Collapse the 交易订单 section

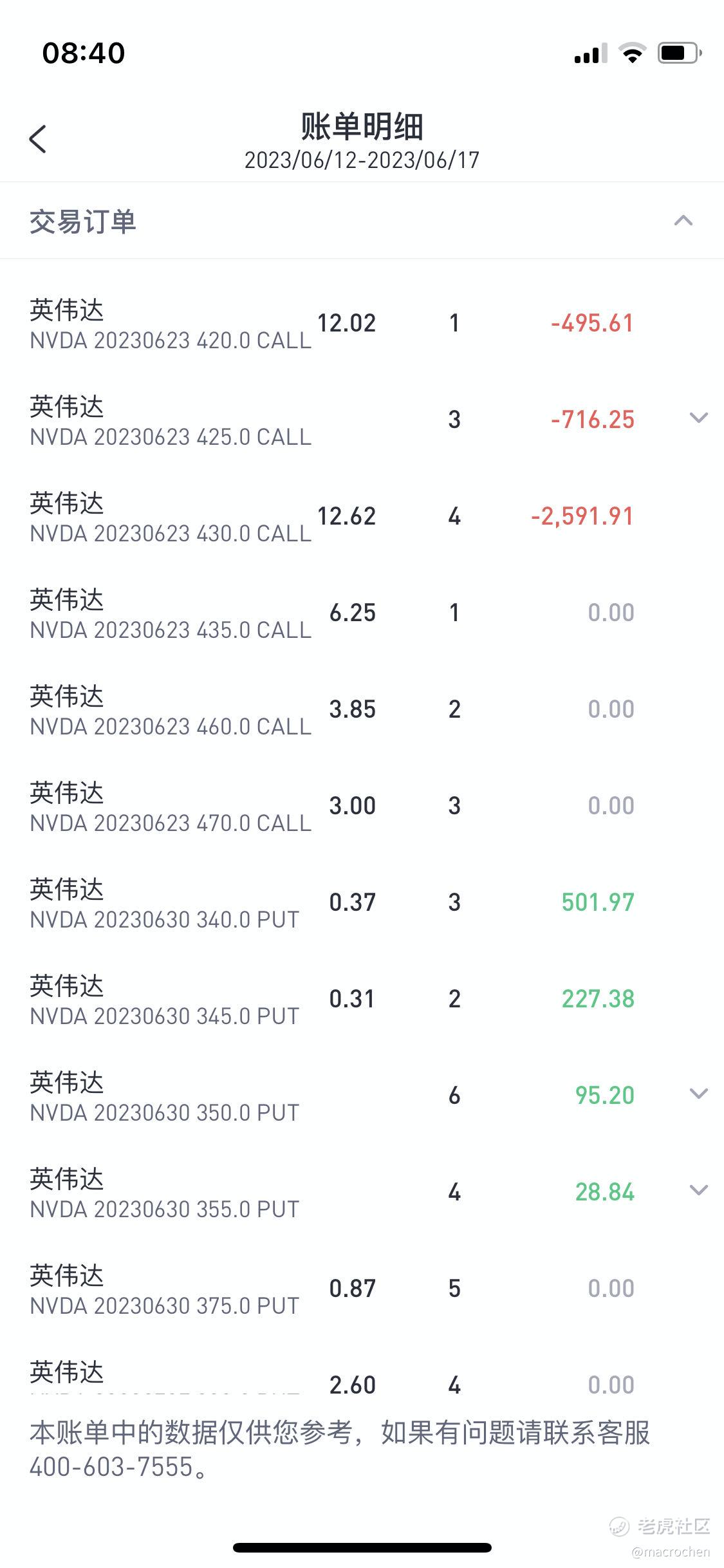(683, 221)
